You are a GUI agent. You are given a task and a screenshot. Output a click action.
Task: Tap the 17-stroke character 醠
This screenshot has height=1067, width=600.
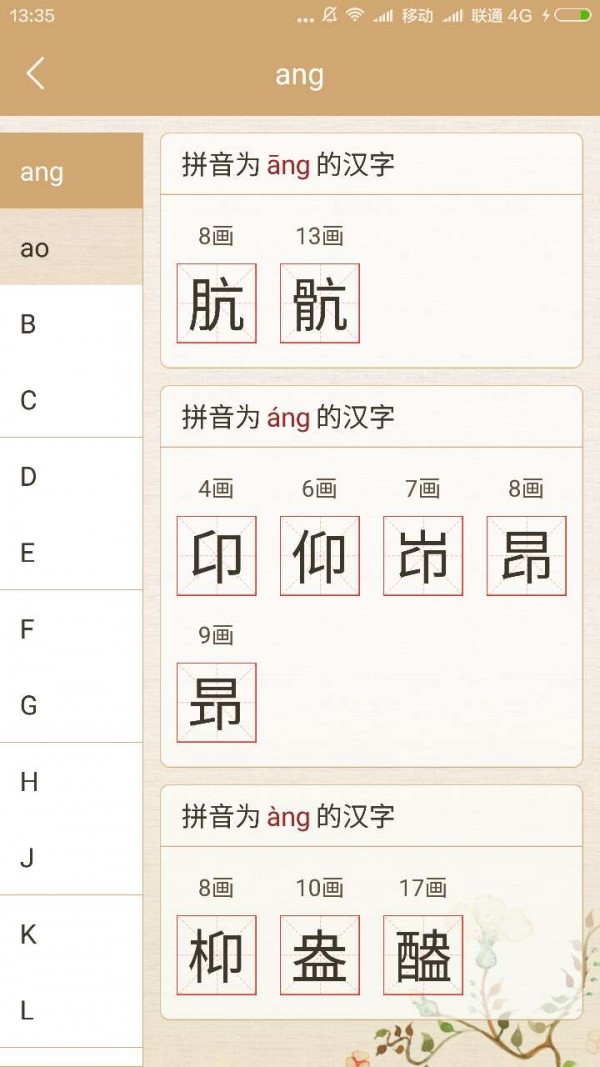pos(423,955)
